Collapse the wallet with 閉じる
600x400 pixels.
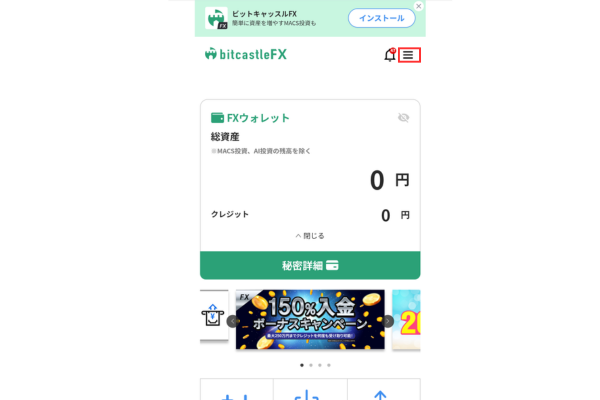point(310,236)
